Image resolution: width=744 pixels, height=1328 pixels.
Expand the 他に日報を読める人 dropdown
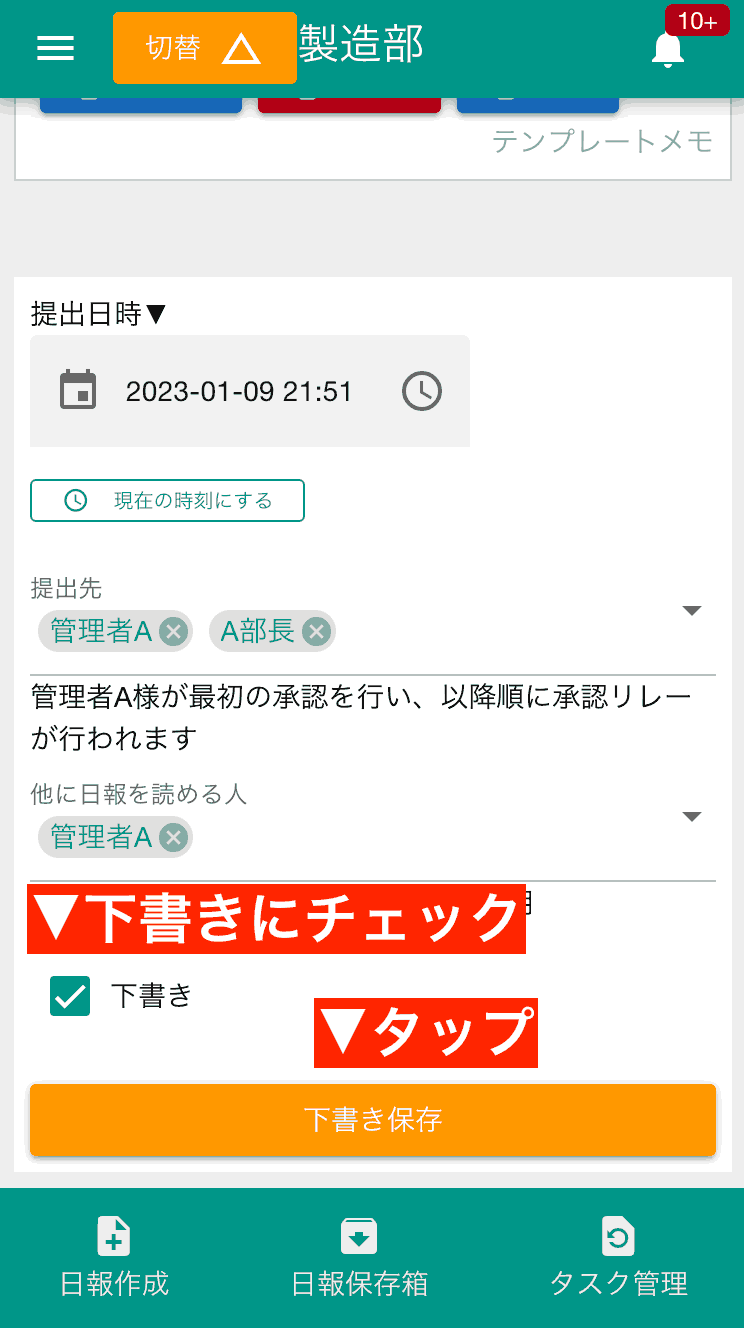(x=692, y=816)
